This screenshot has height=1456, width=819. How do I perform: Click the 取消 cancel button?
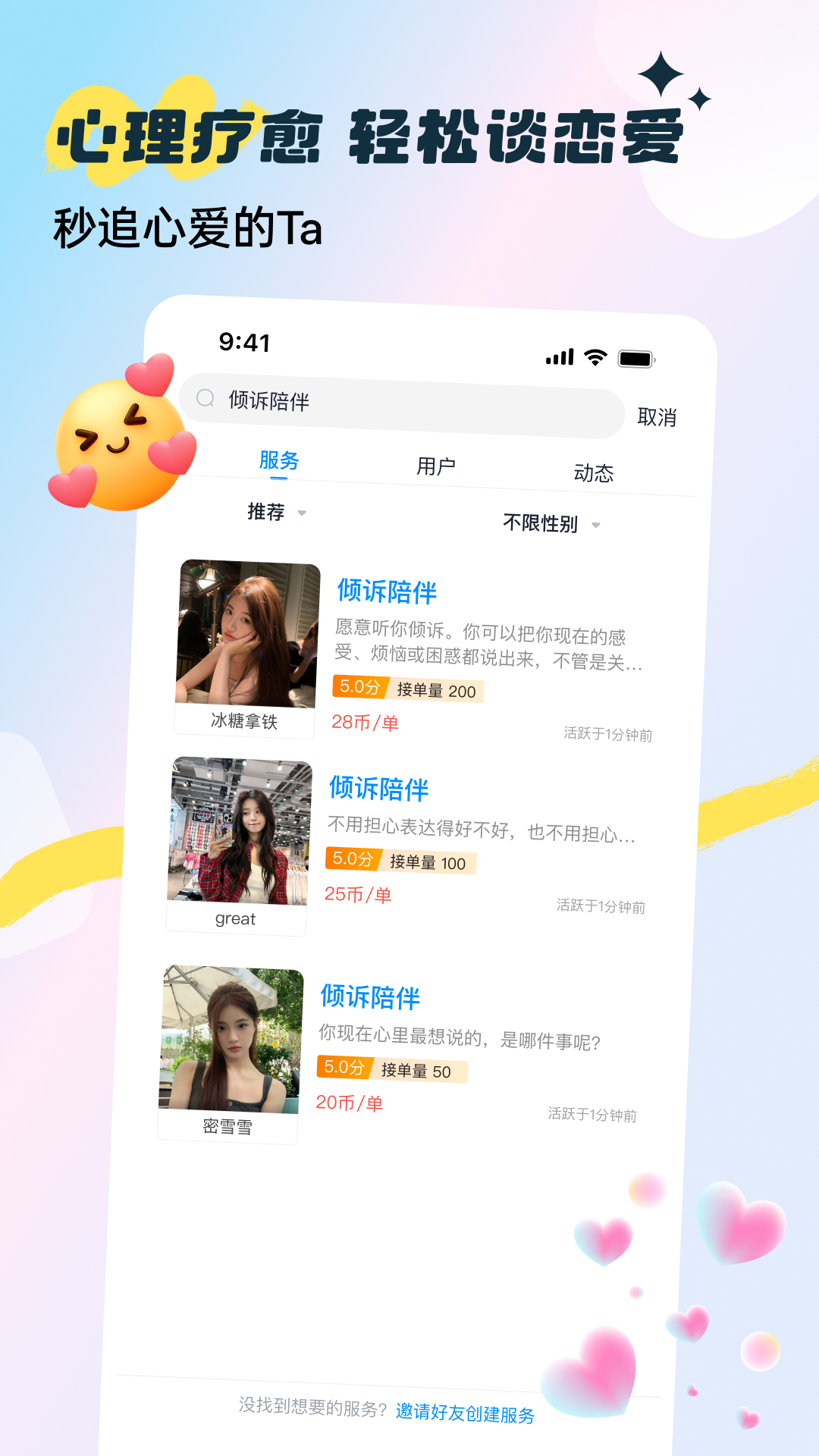pyautogui.click(x=658, y=416)
